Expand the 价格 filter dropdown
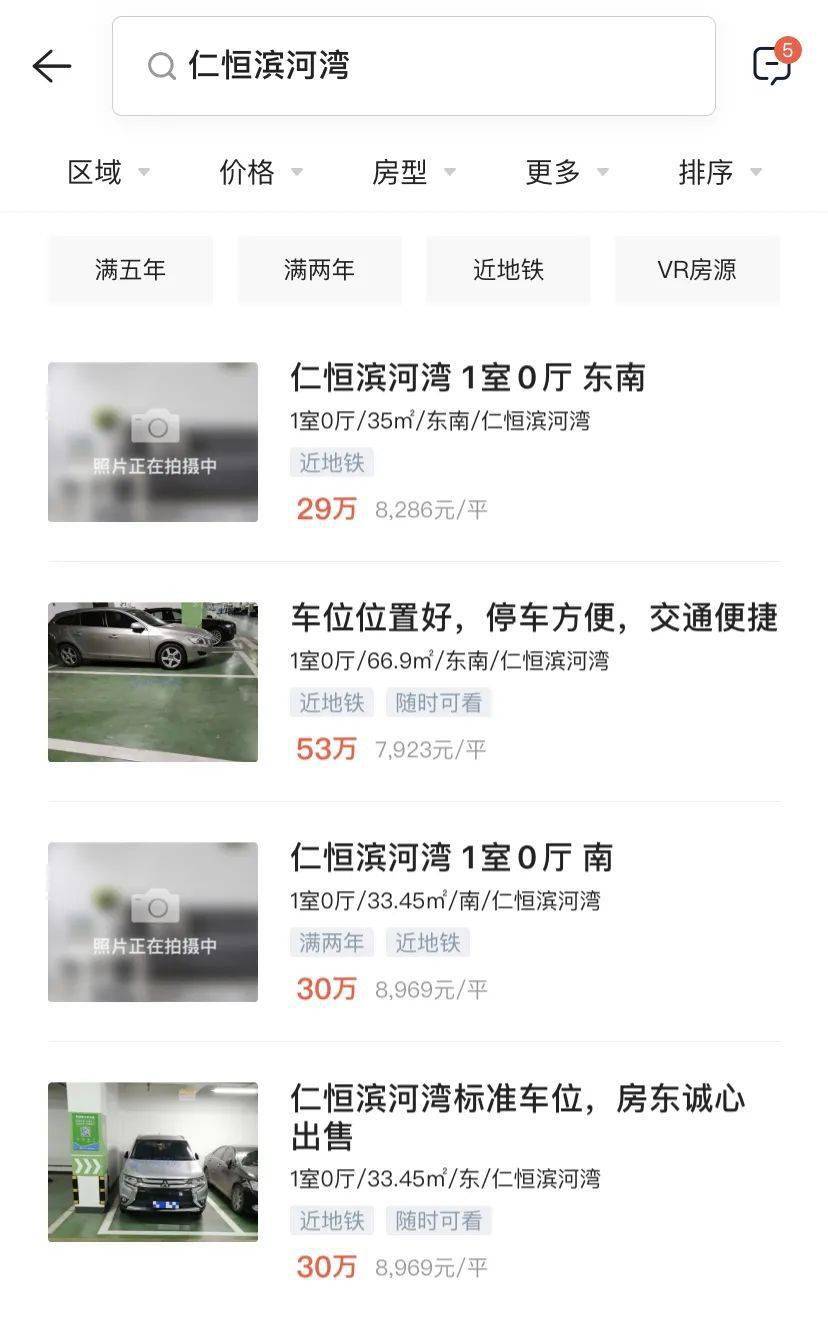Screen dimensions: 828x1317 [x=260, y=172]
